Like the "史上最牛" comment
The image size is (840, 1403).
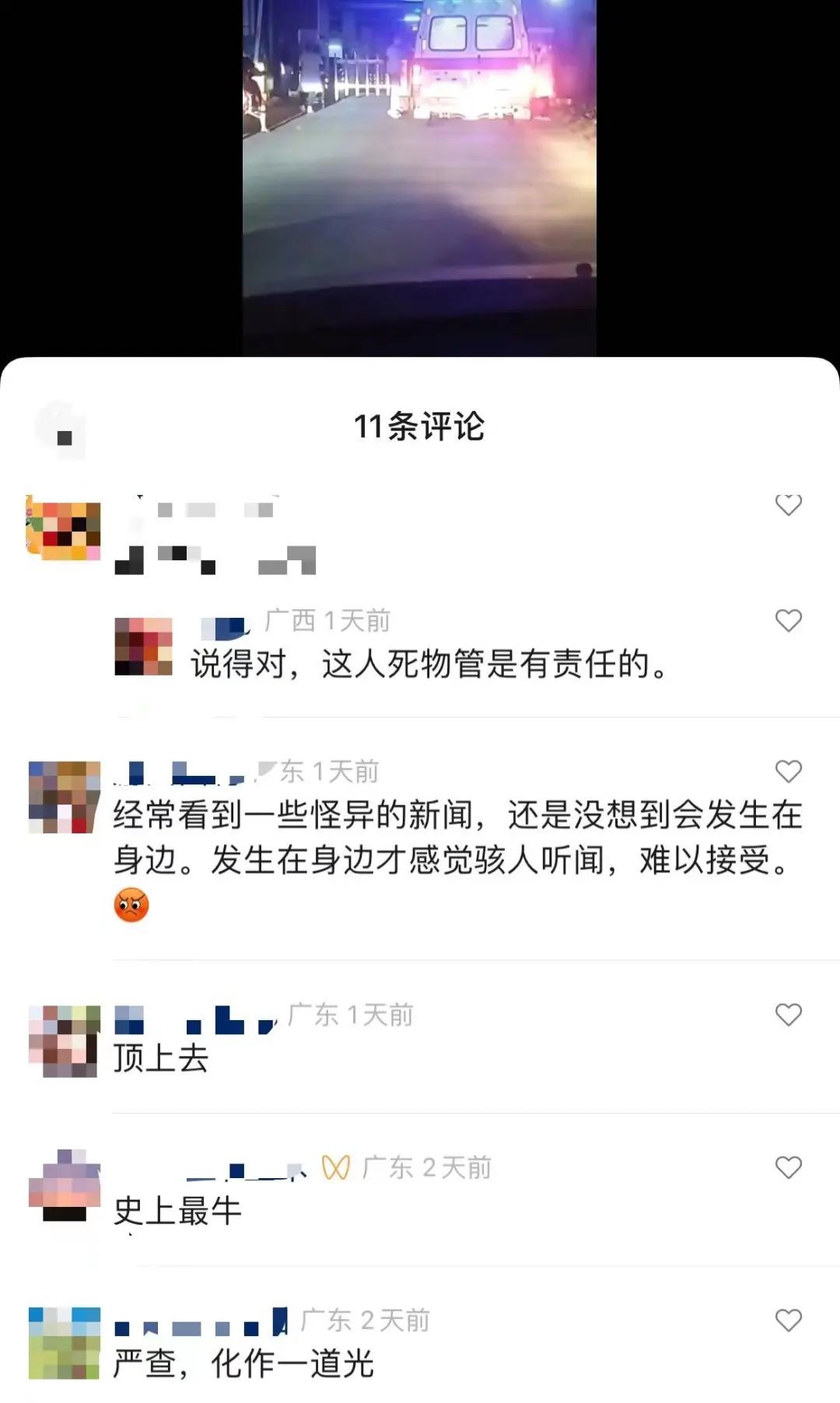click(x=788, y=1167)
